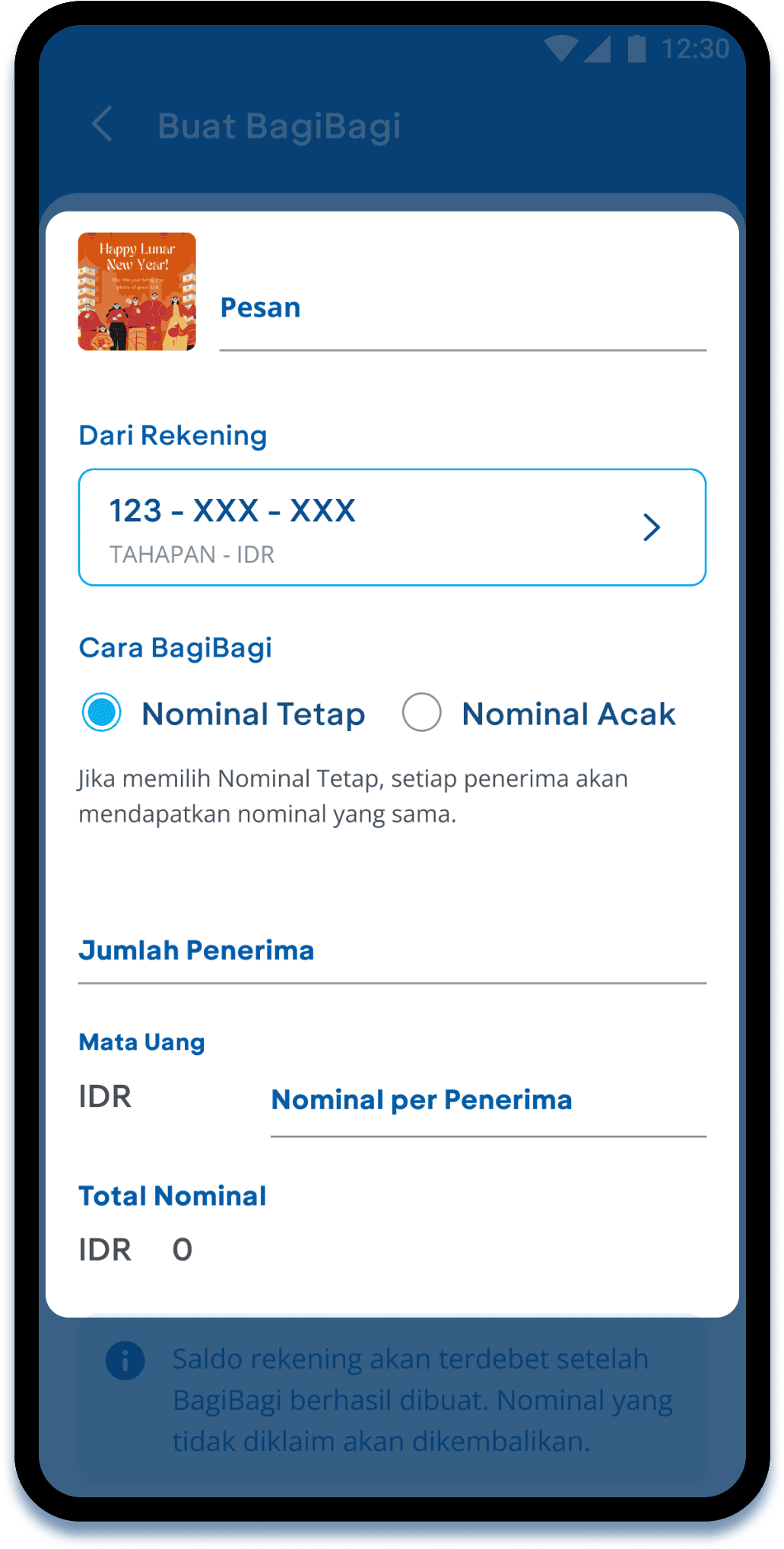
Task: Tap the Pesan message field
Action: tap(462, 310)
